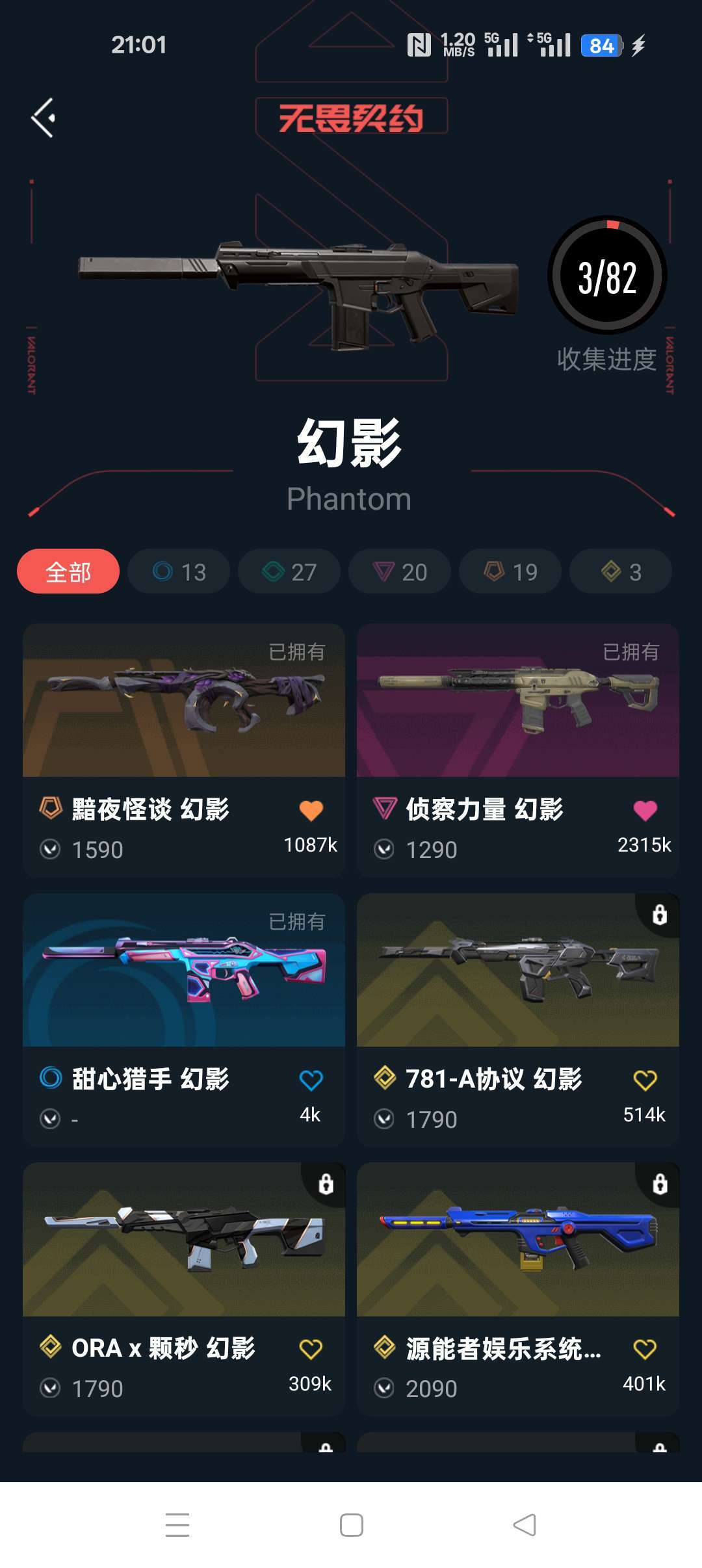
Task: Go back using the top-left arrow
Action: [x=43, y=118]
